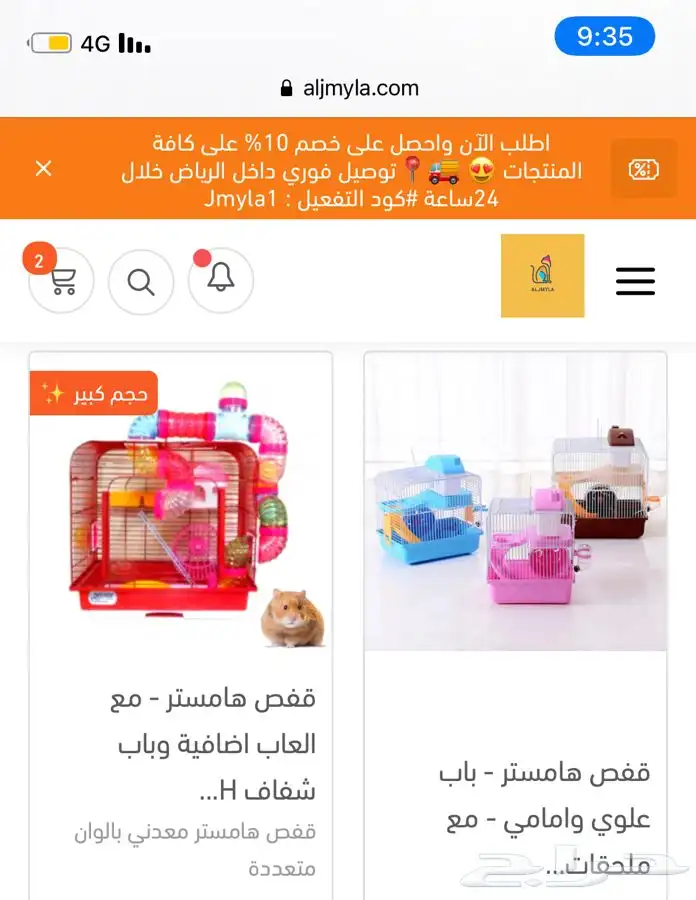696x900 pixels.
Task: Dismiss the orange discount banner
Action: click(x=43, y=168)
